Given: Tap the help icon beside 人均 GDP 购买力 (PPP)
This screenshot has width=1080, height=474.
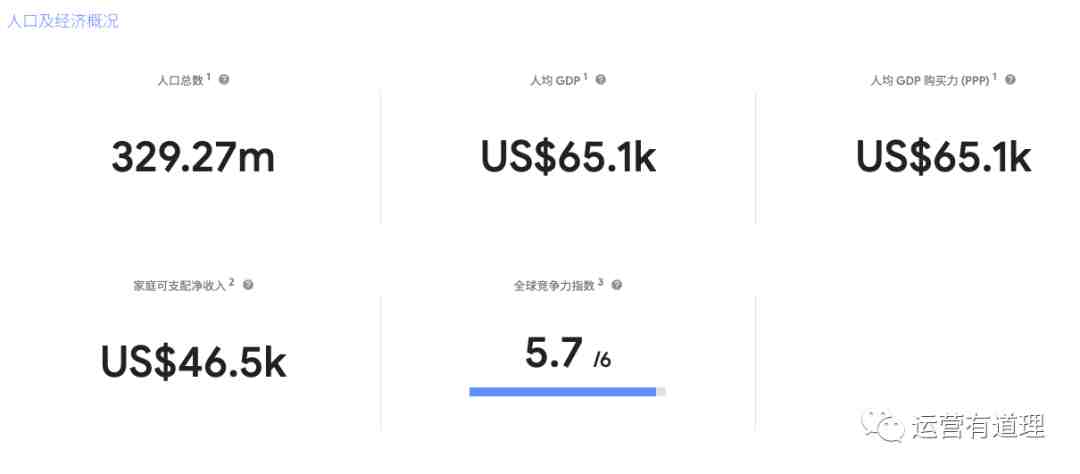Looking at the screenshot, I should pos(1010,79).
